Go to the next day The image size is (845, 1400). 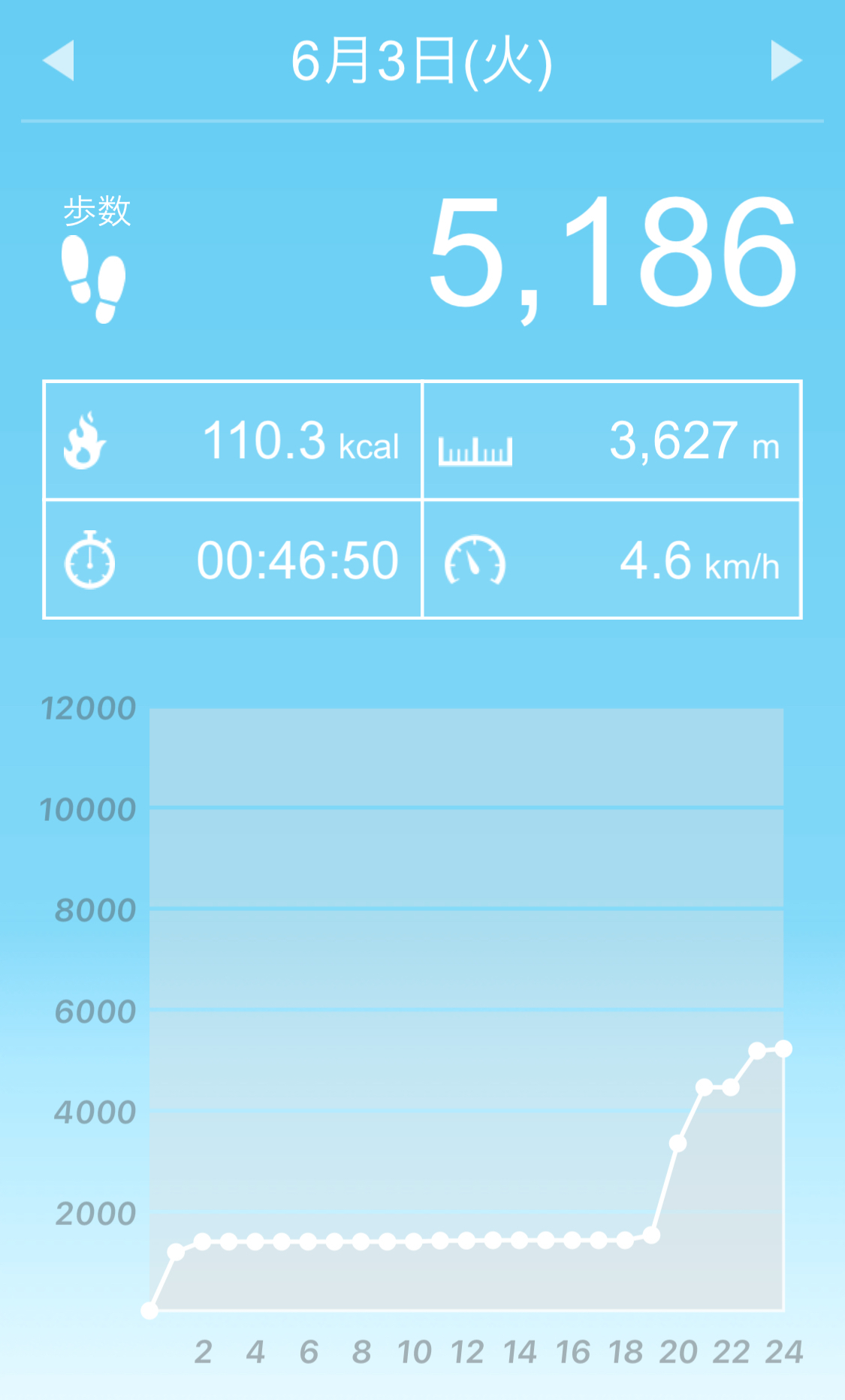click(786, 60)
